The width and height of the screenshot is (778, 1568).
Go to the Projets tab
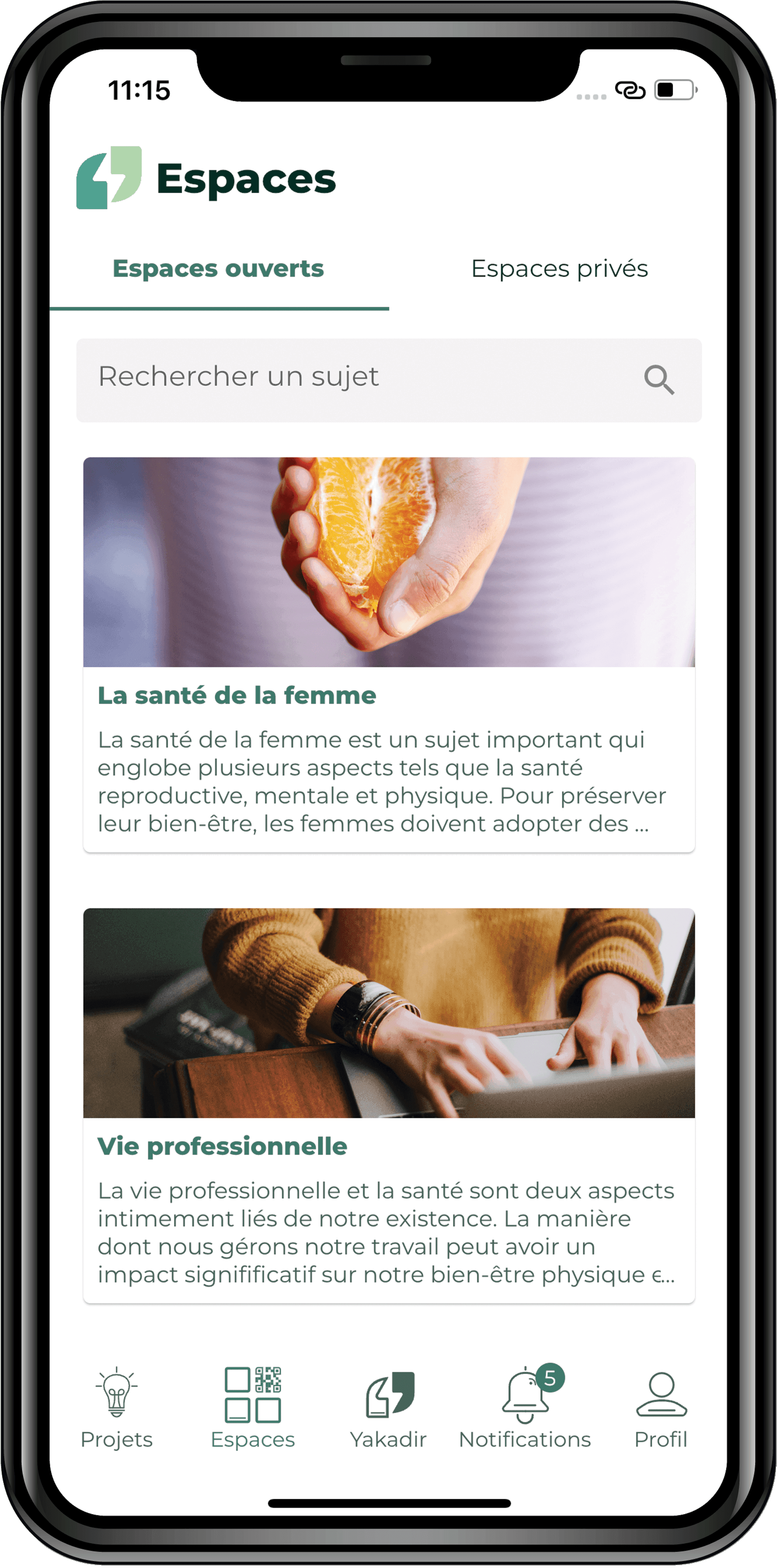[117, 1408]
